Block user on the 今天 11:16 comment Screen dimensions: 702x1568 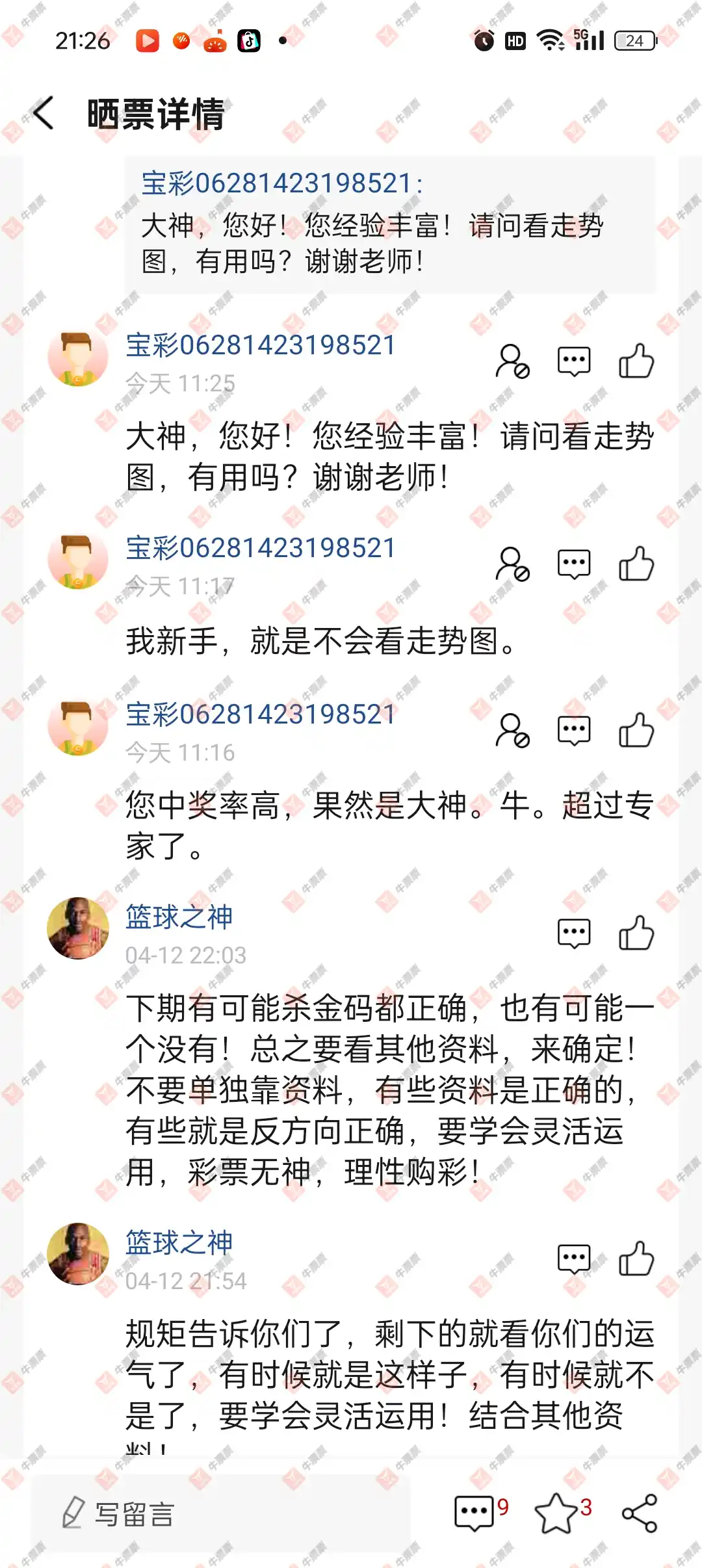pos(513,731)
